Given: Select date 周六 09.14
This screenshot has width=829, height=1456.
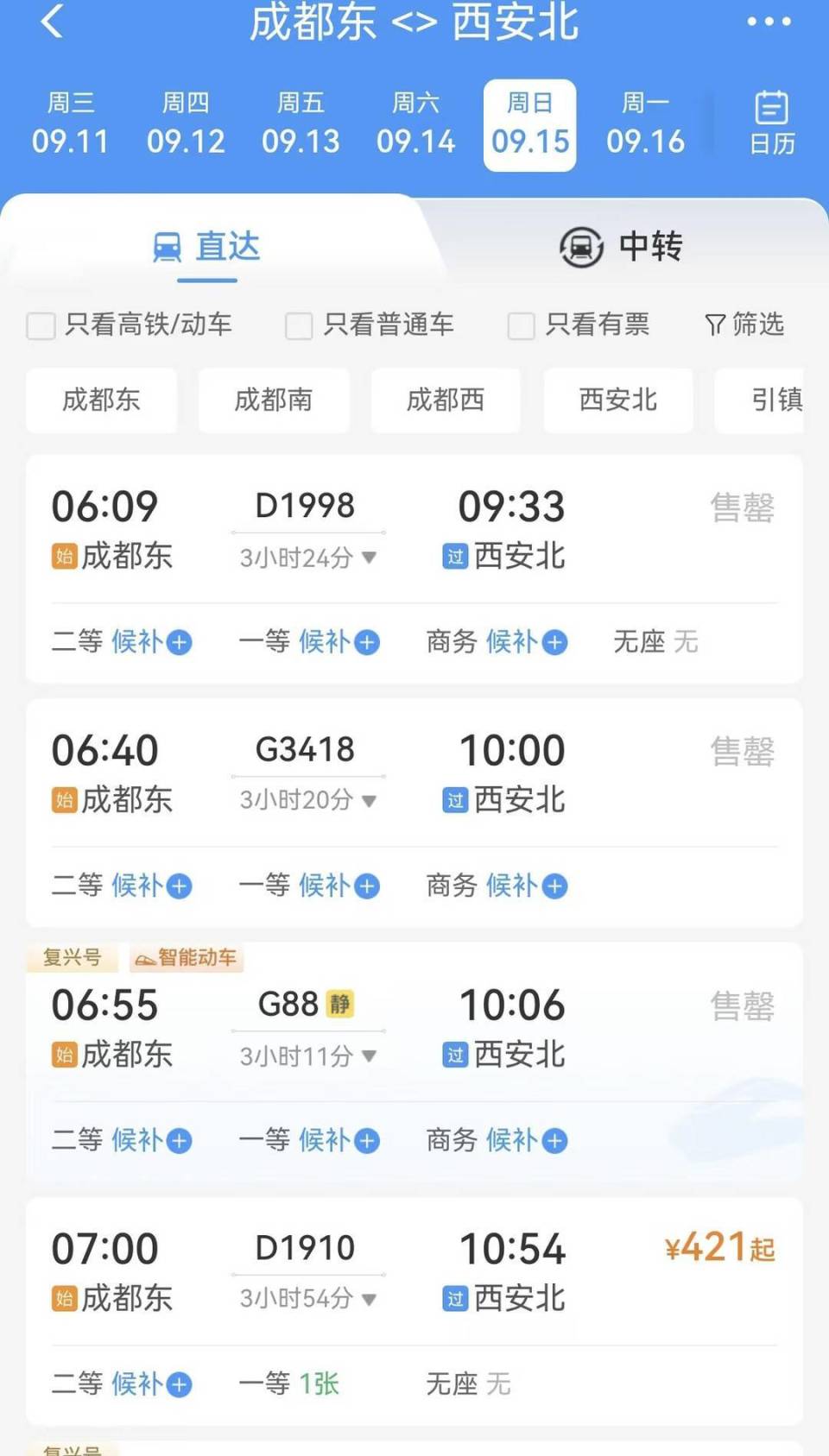Looking at the screenshot, I should pos(415,123).
